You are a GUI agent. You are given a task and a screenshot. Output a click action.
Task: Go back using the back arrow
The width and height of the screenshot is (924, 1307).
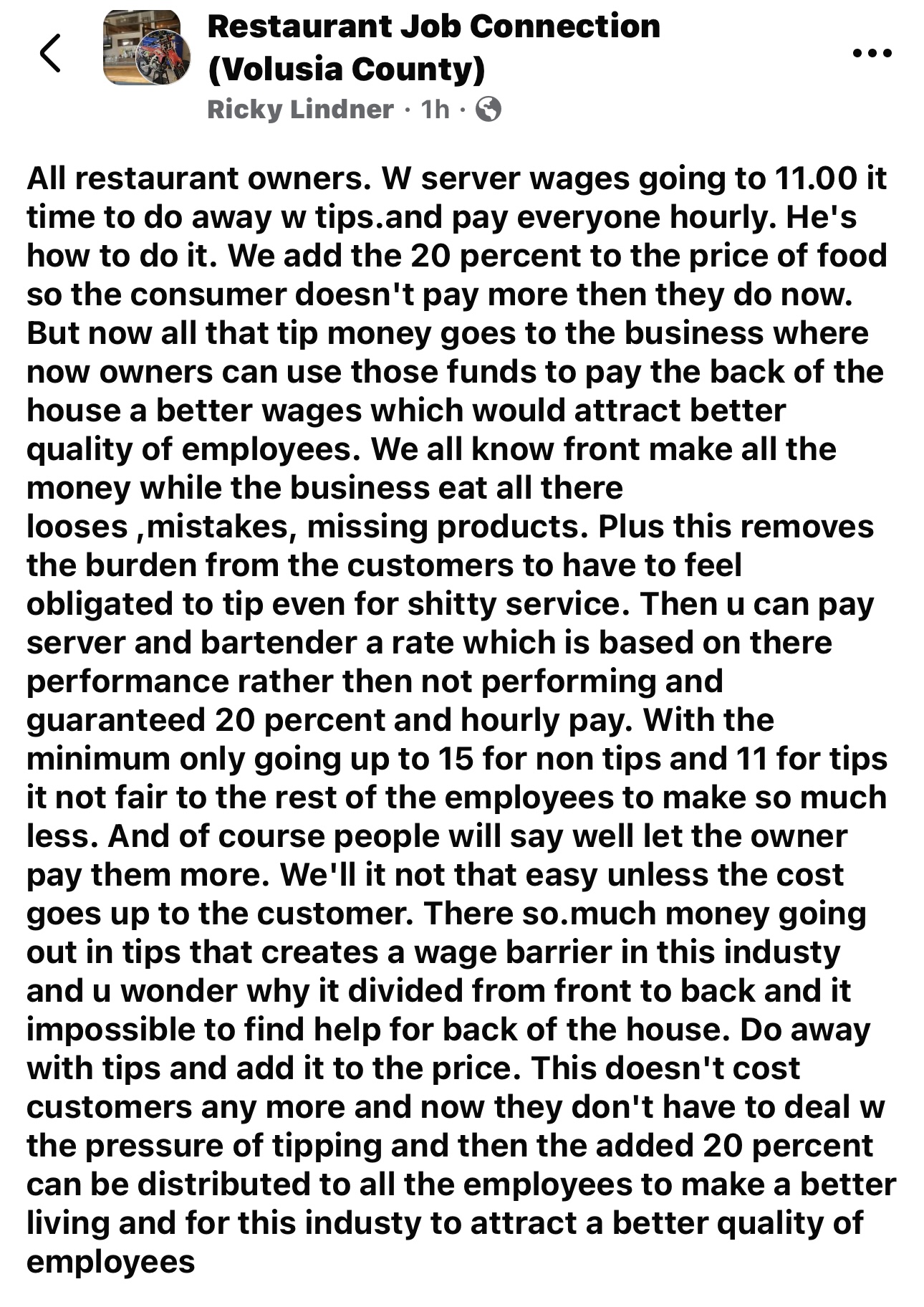50,52
